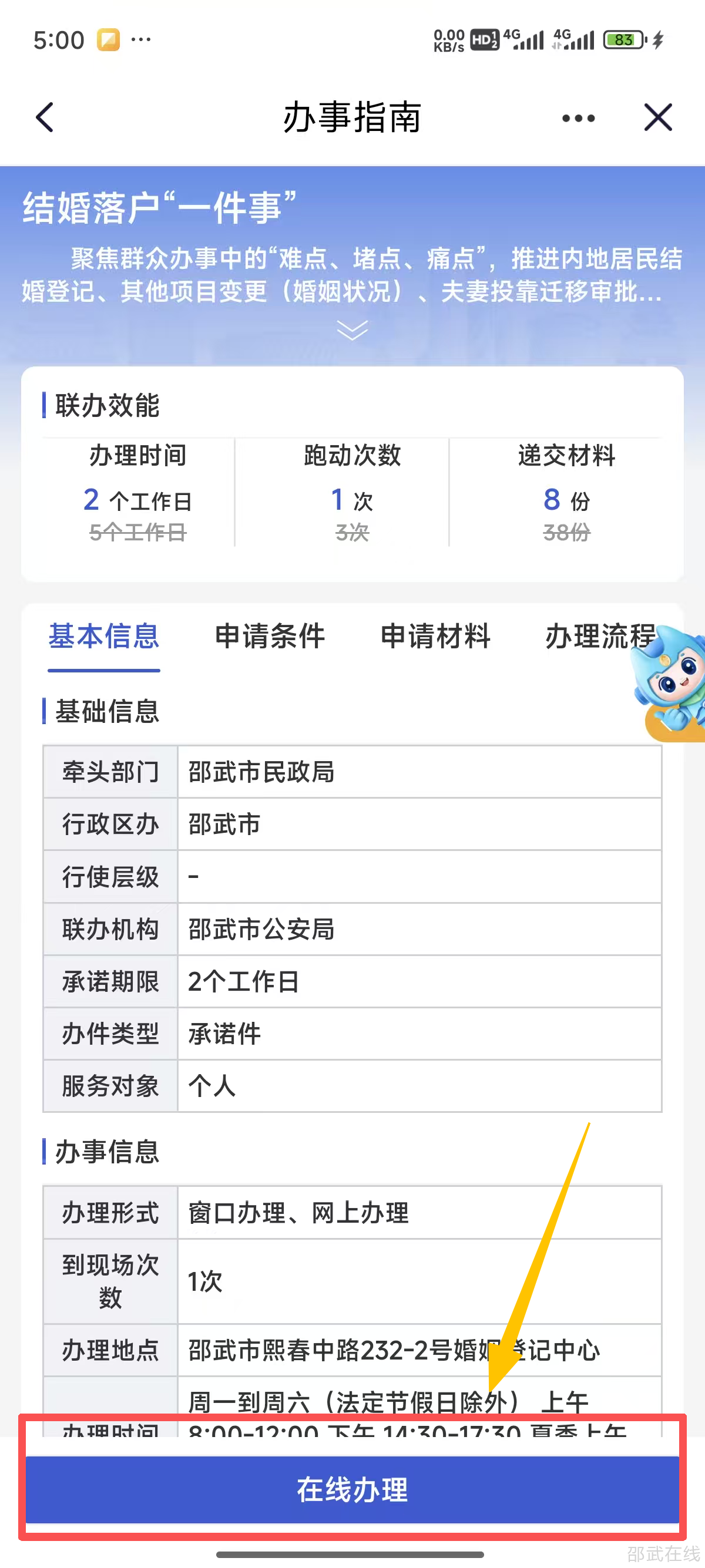Switch to the 申请材料 tab
This screenshot has height=1568, width=705.
tap(435, 637)
